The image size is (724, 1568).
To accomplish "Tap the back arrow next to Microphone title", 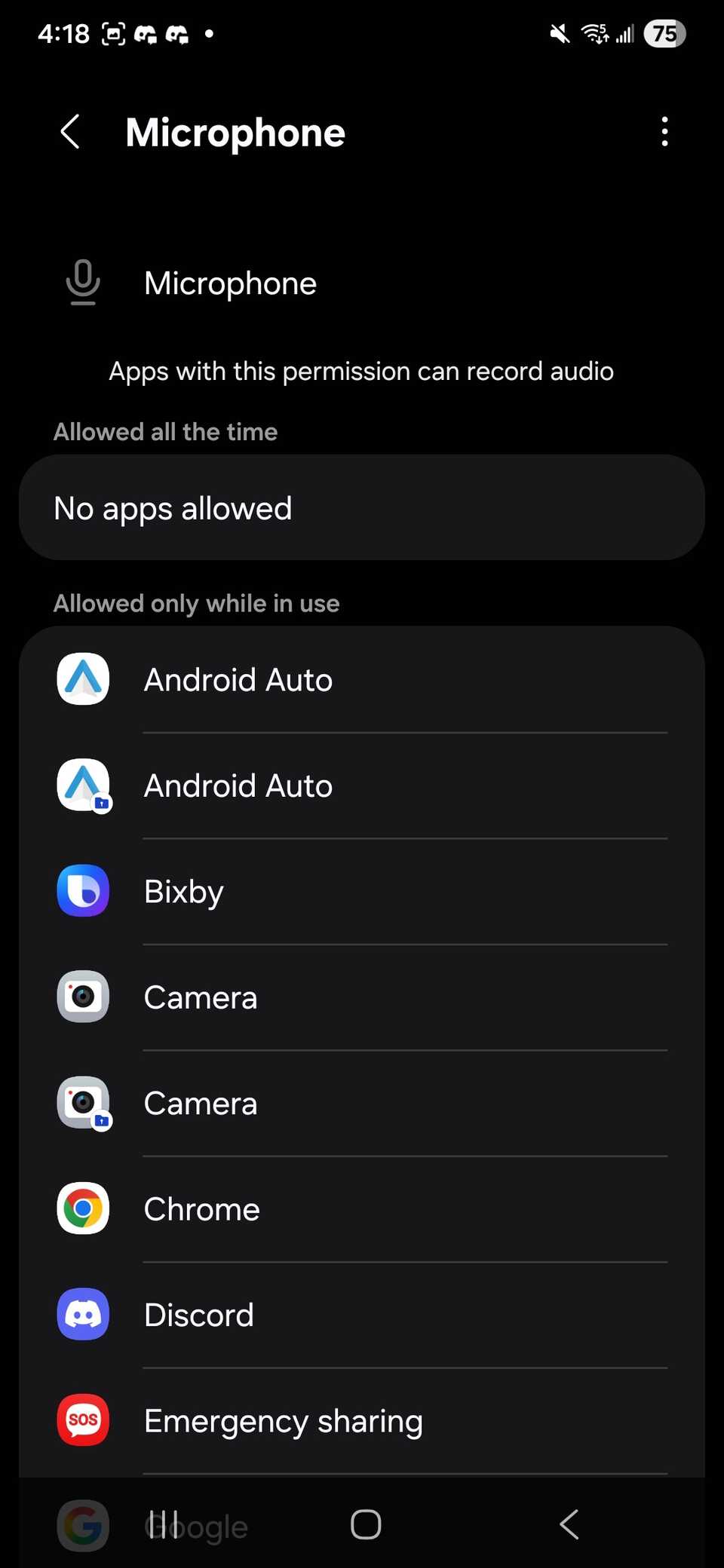I will coord(70,131).
